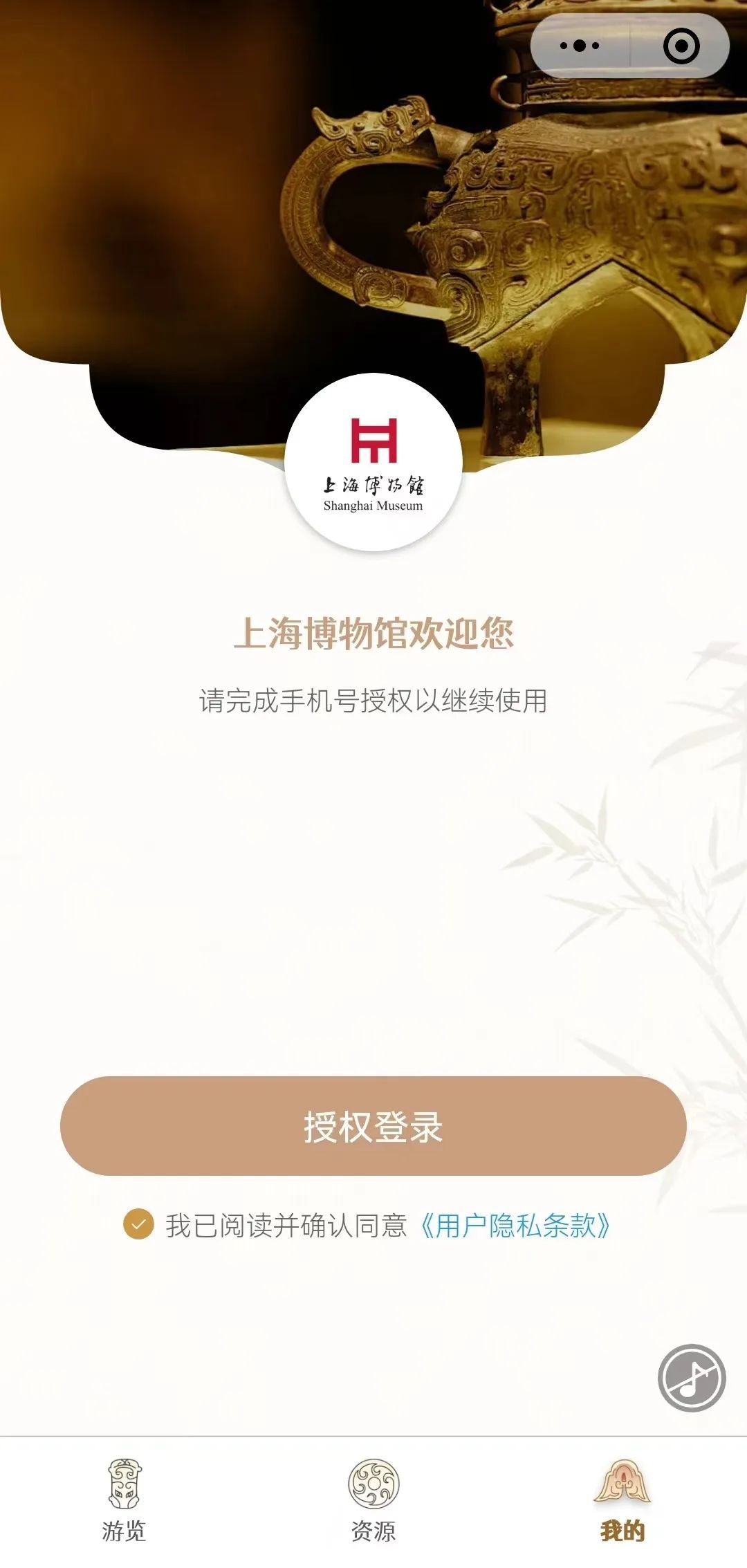The height and width of the screenshot is (1568, 747).
Task: Open the mini program more-options menu
Action: click(x=580, y=46)
